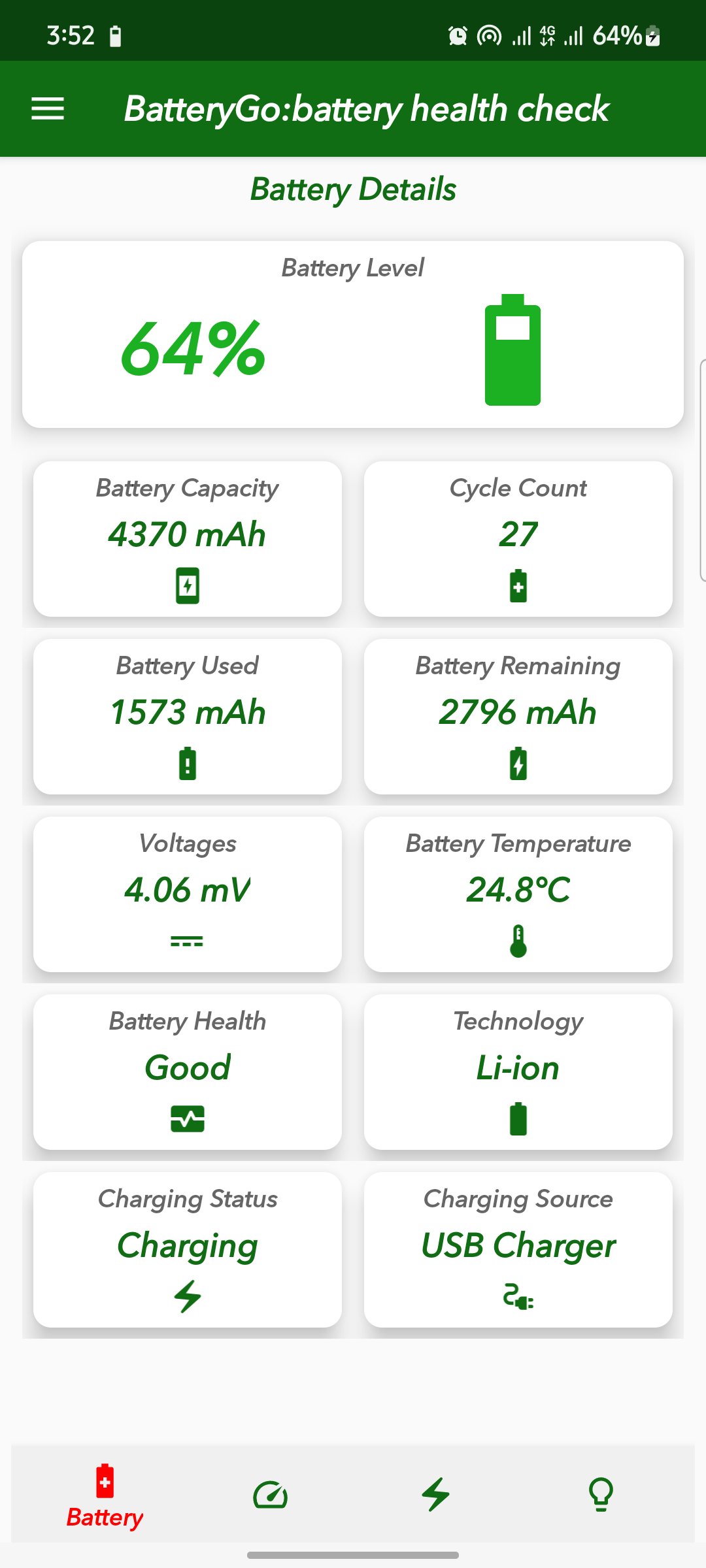Click the USB plug icon under Charging Source

518,1297
